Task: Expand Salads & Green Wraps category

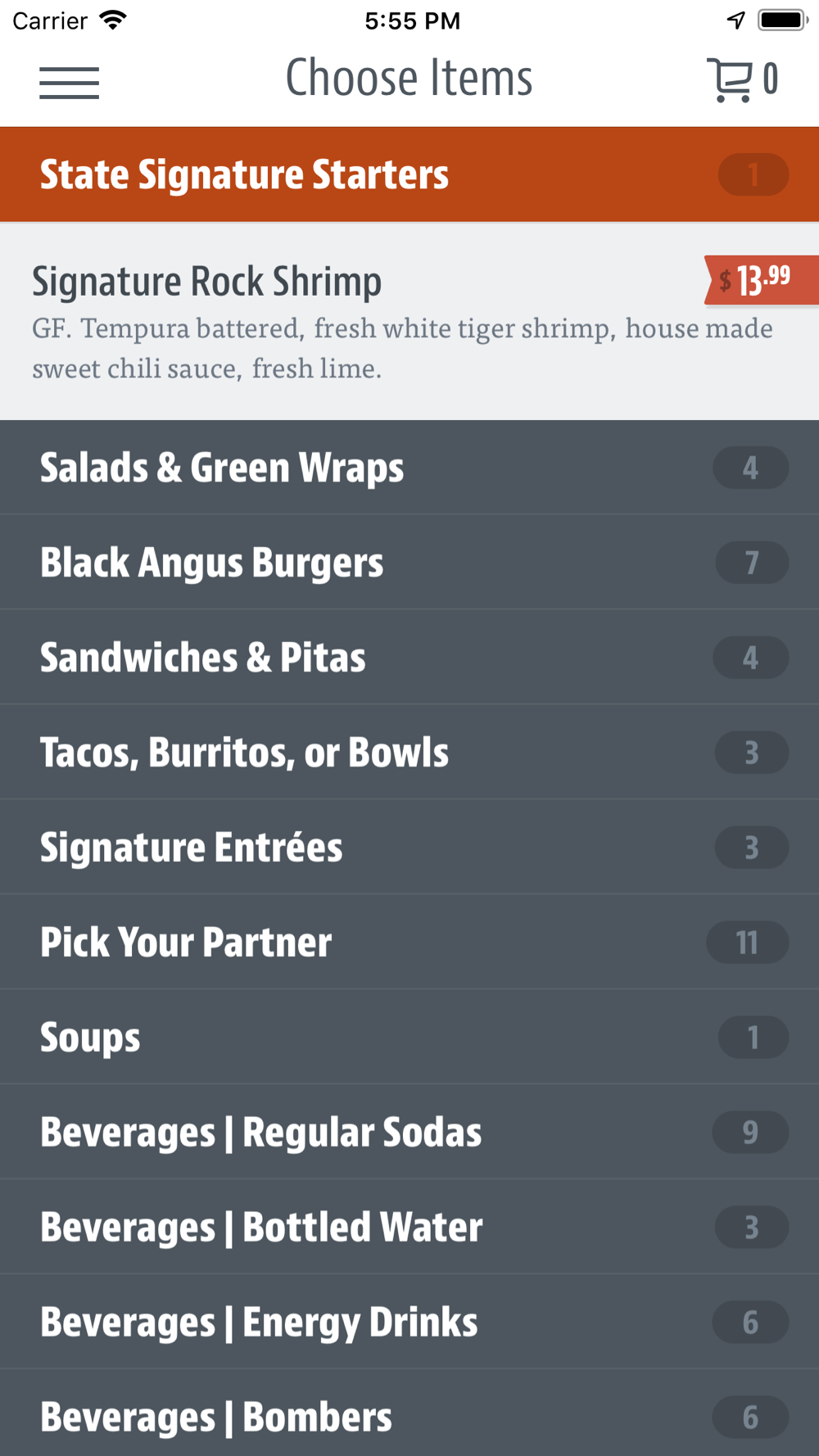Action: (x=409, y=468)
